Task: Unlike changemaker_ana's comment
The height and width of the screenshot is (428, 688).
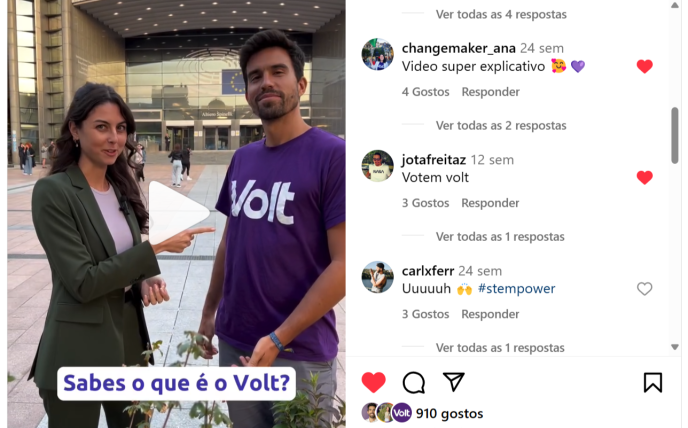Action: 644,67
